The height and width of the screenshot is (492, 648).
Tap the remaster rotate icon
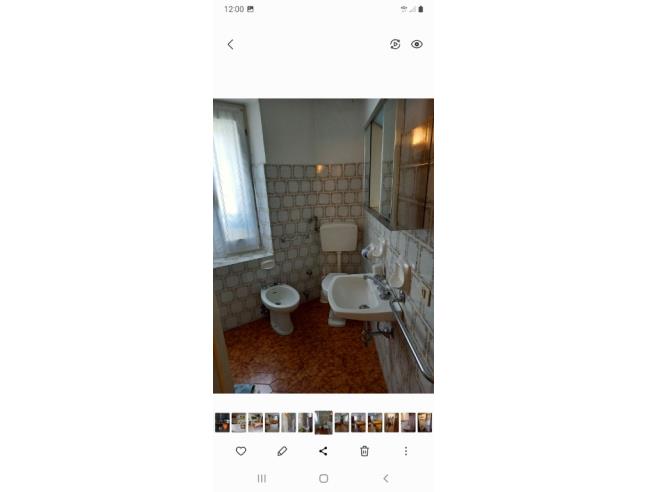point(395,44)
